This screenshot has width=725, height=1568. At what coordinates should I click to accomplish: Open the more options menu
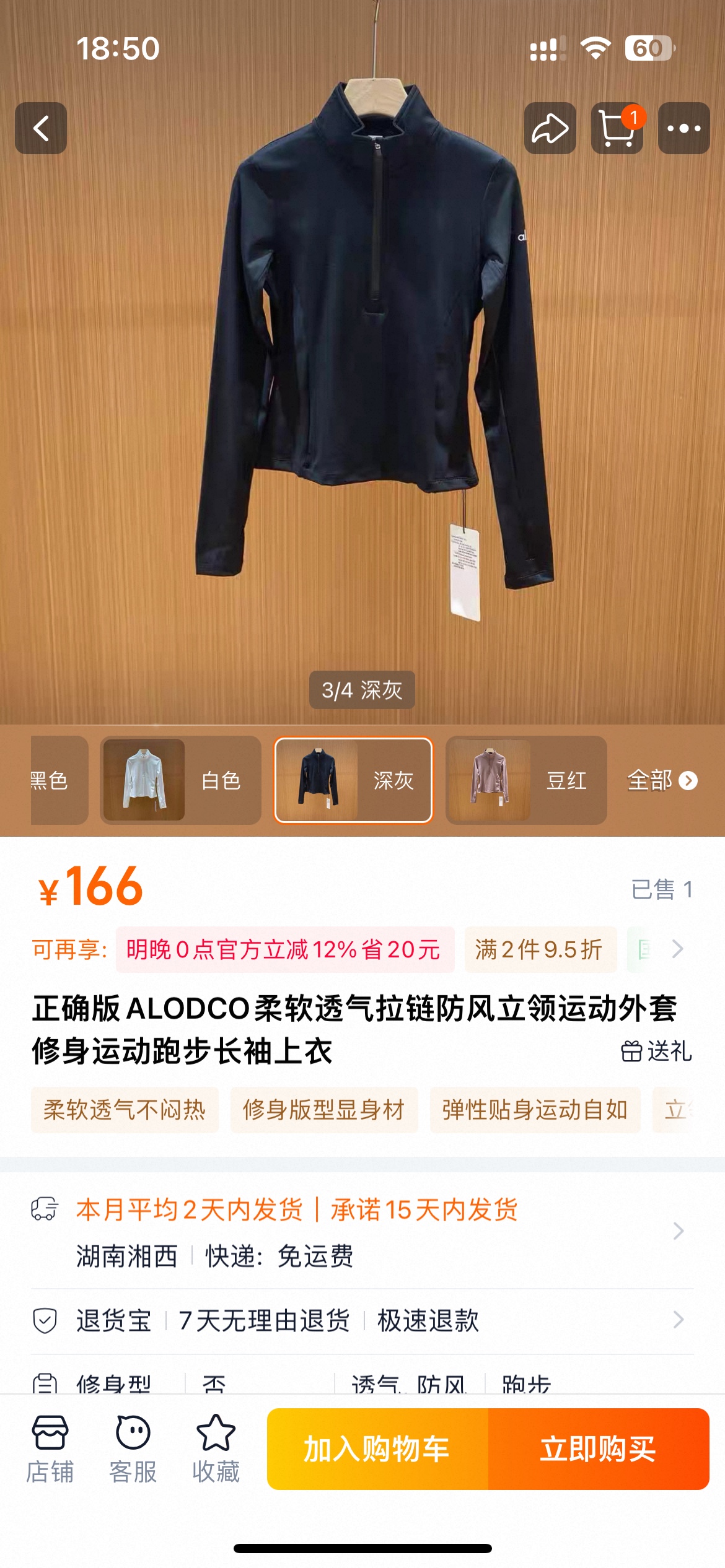[683, 128]
